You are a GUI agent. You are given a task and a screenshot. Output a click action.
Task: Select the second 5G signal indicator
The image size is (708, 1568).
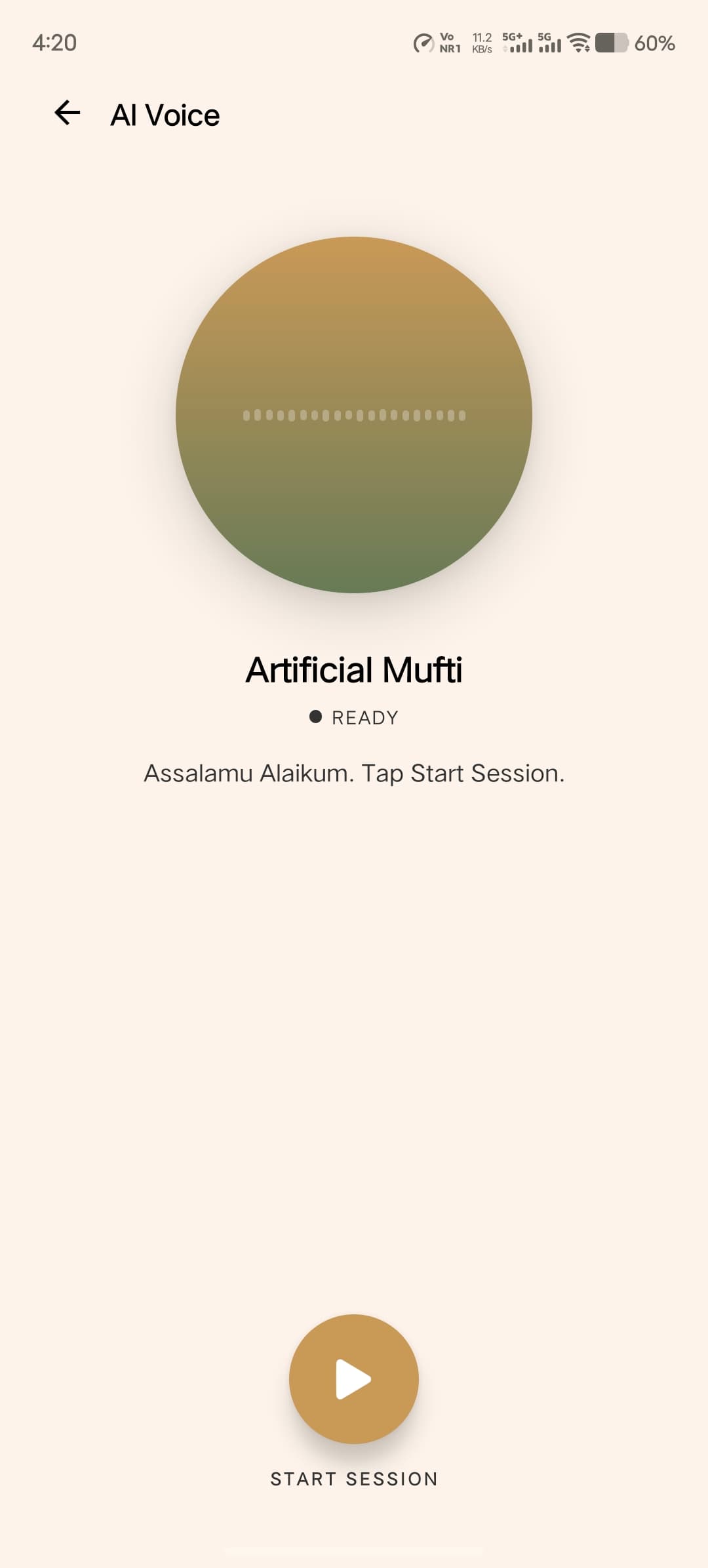551,44
